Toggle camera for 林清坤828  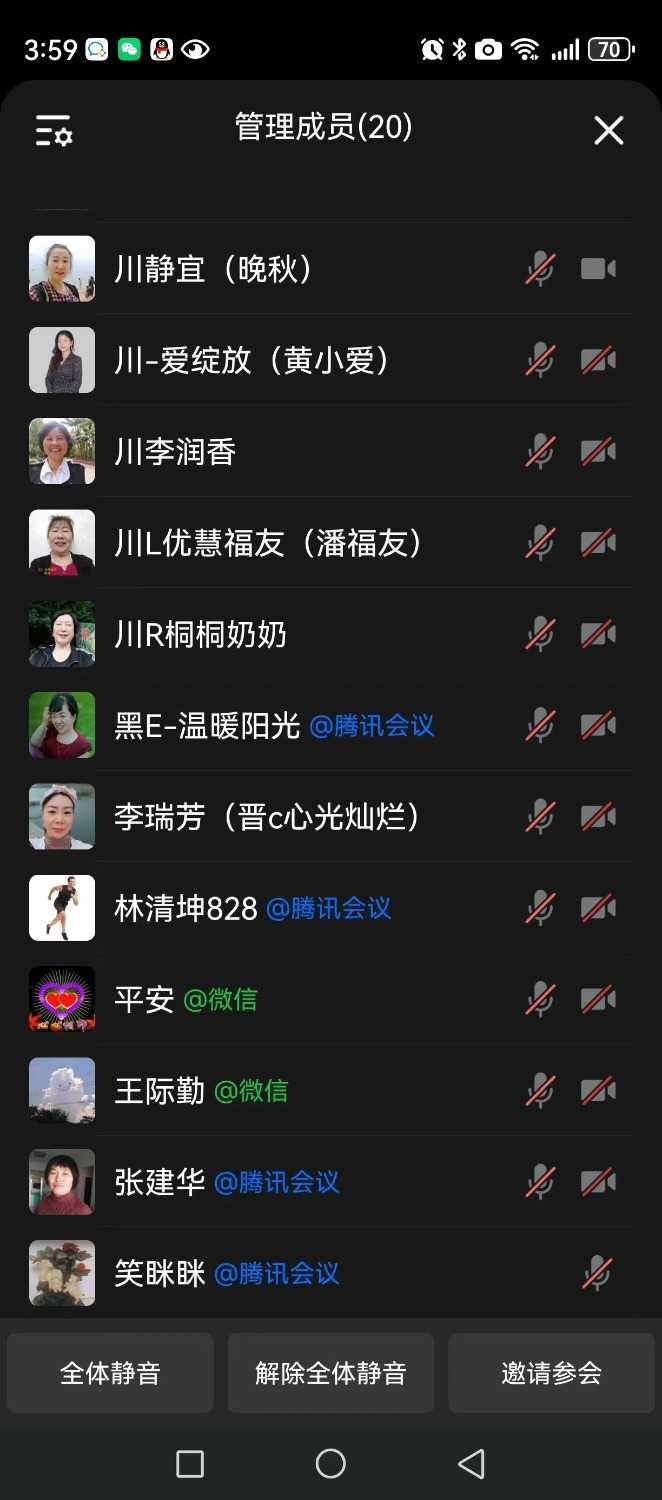click(598, 908)
